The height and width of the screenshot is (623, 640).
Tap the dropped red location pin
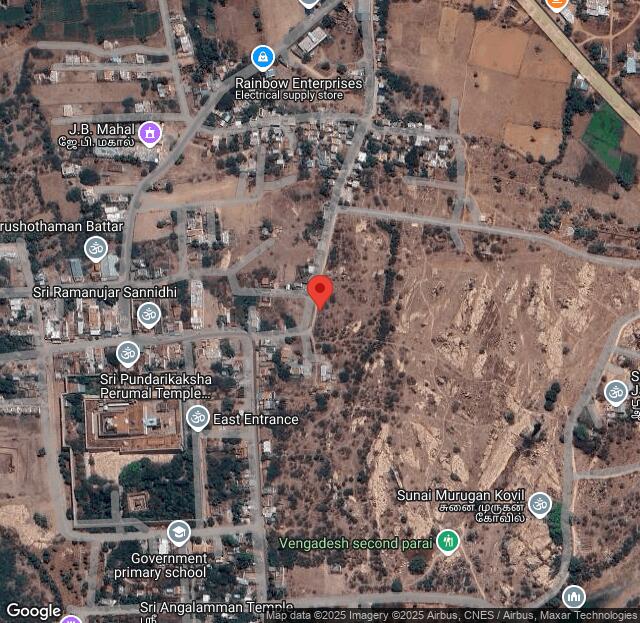tap(320, 292)
